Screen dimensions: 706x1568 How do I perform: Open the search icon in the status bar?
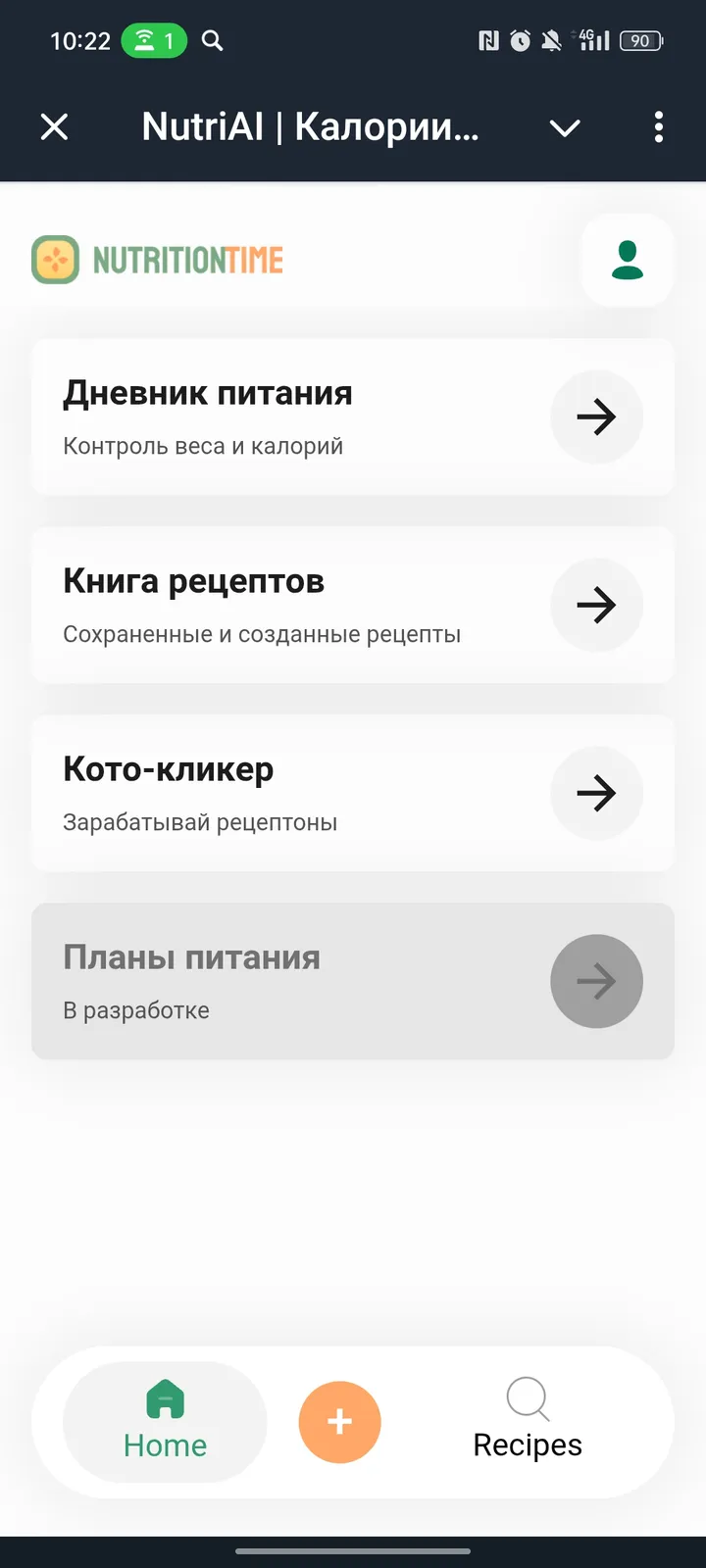212,41
